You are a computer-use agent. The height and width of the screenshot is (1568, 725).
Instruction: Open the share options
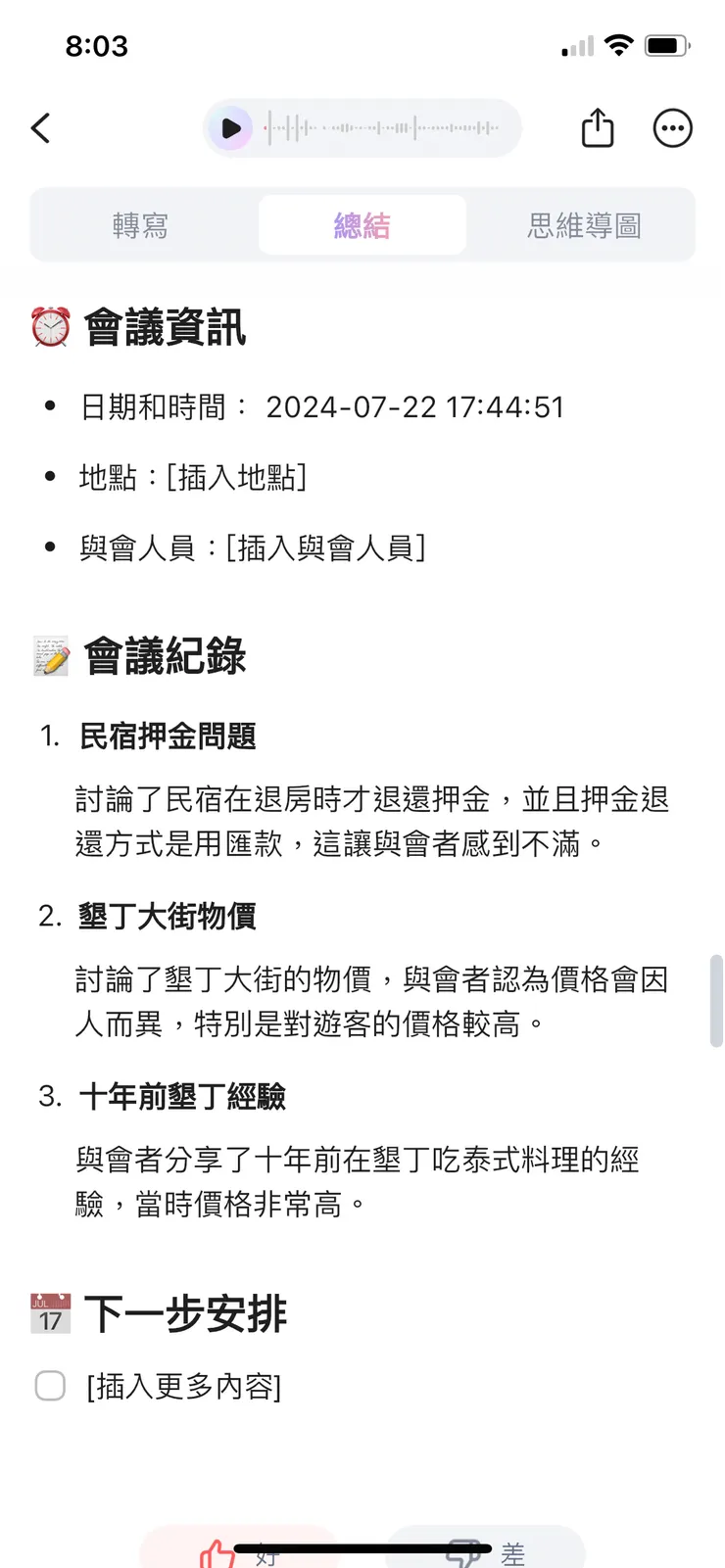coord(598,127)
